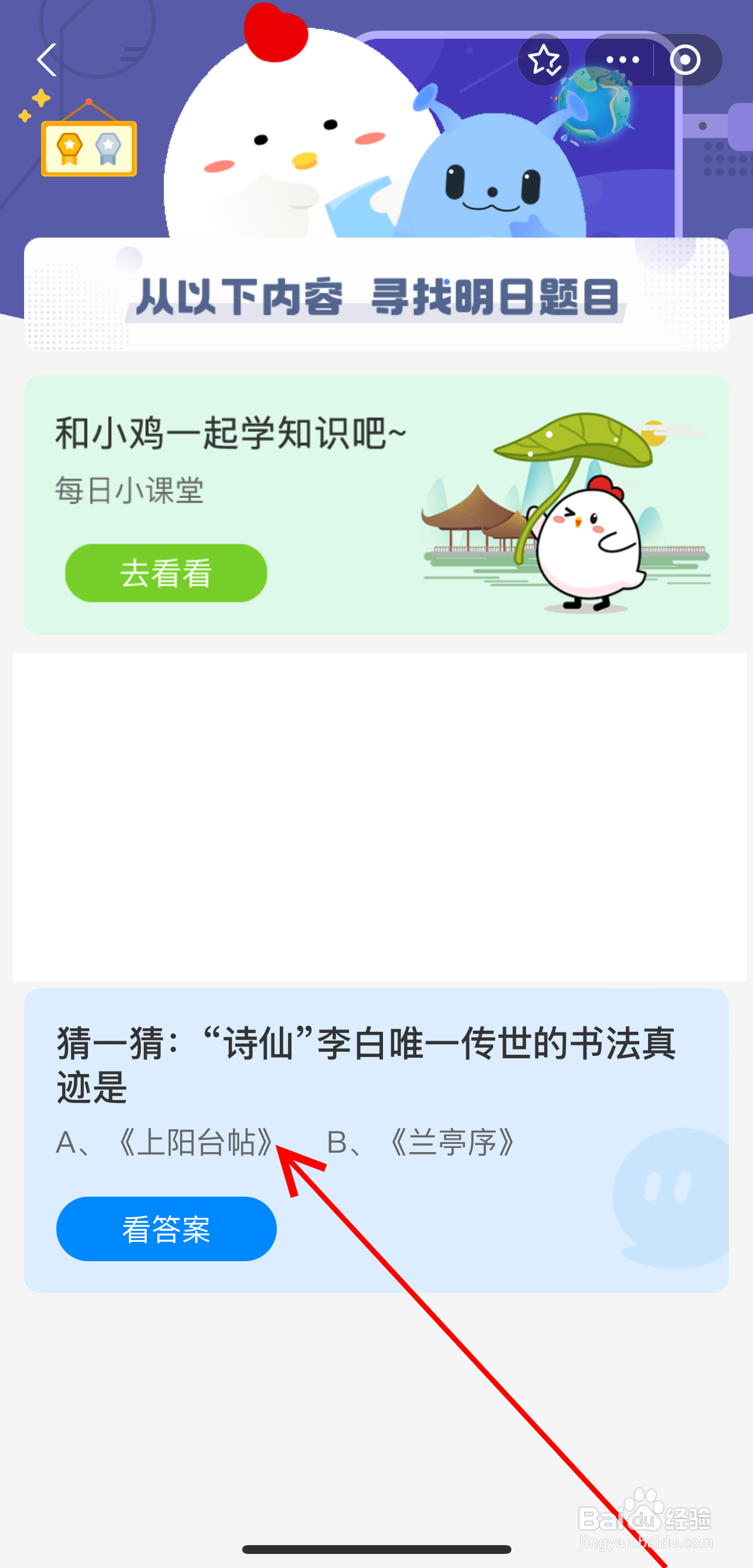The height and width of the screenshot is (1568, 753).
Task: Select the silver medal badge on the hanging board
Action: (x=108, y=145)
